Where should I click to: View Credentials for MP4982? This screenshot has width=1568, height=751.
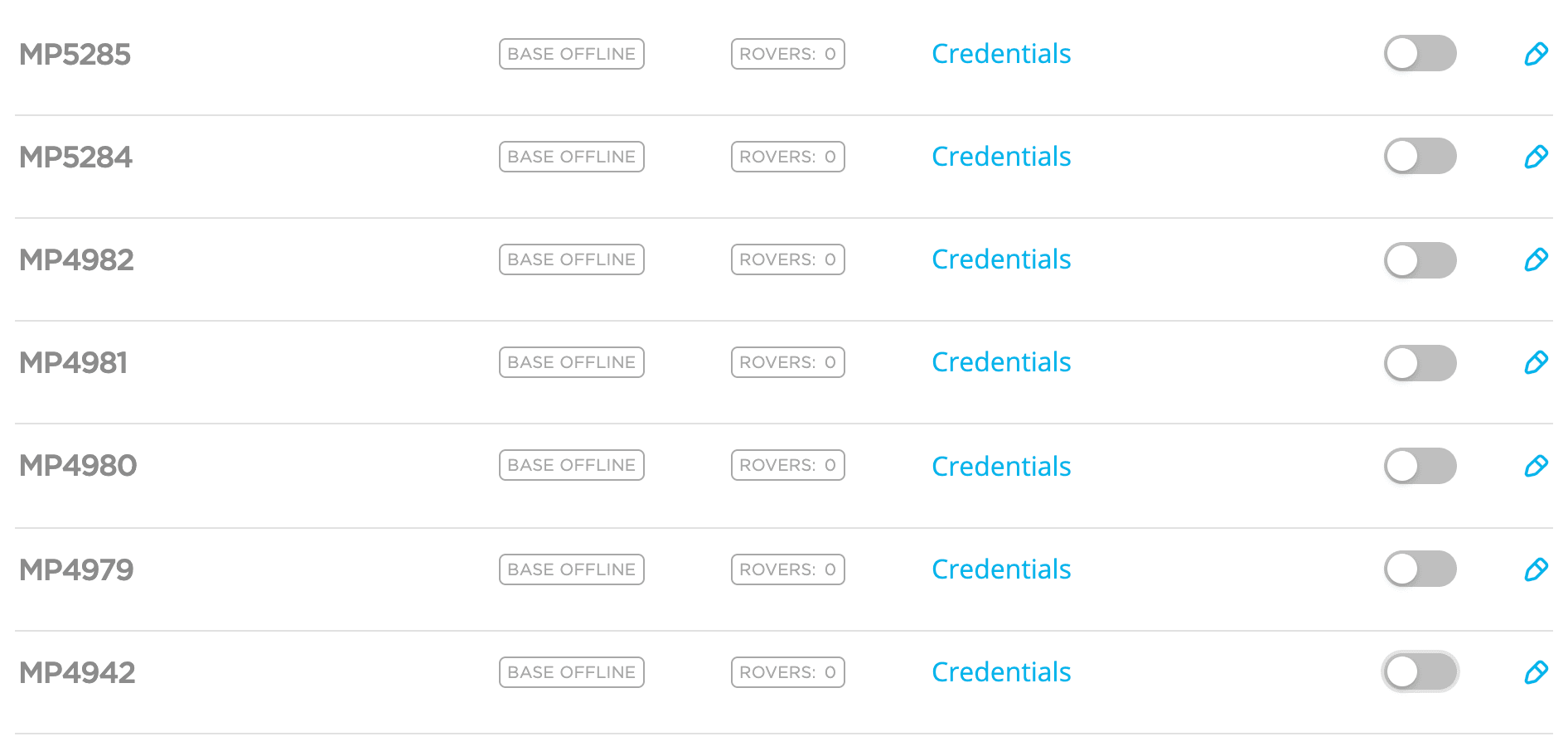(x=1000, y=259)
